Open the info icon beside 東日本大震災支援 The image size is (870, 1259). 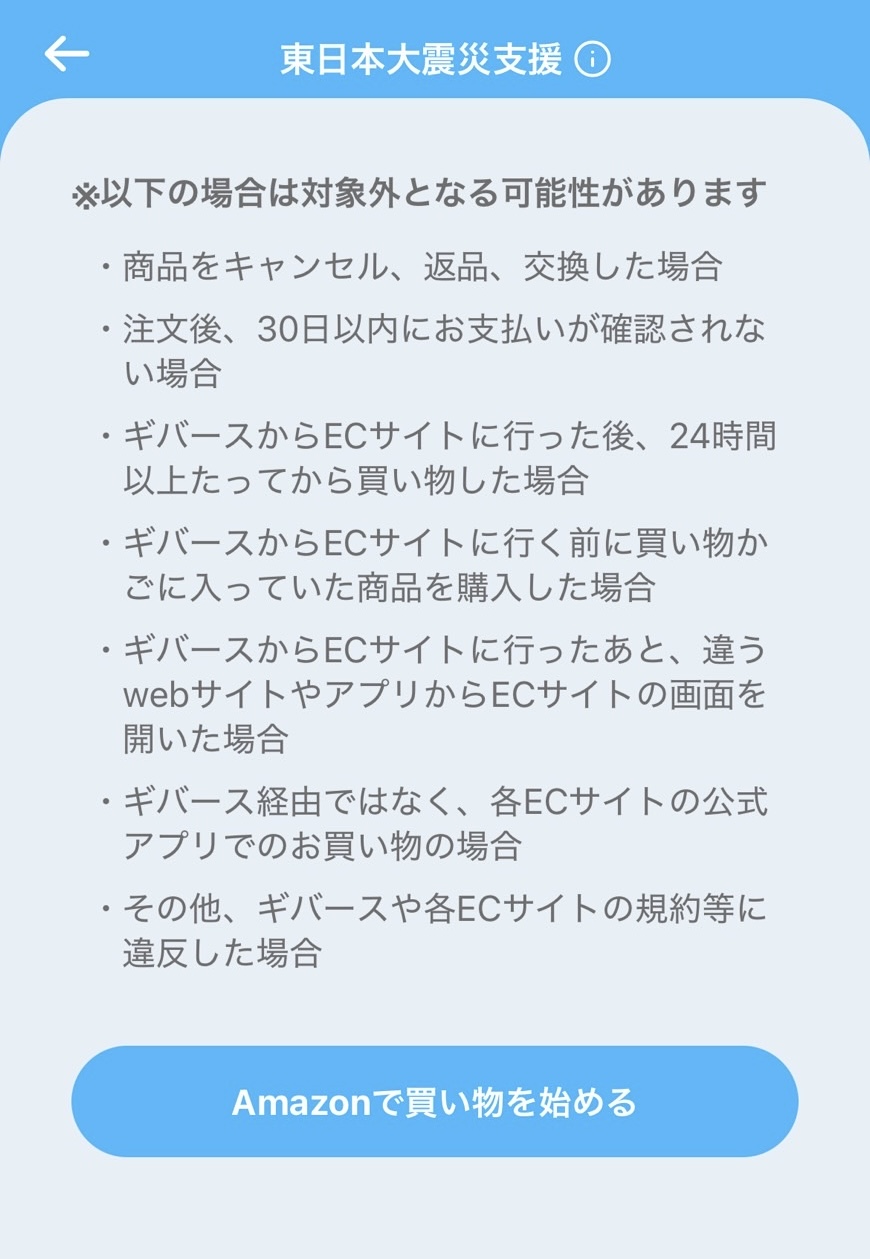click(593, 61)
